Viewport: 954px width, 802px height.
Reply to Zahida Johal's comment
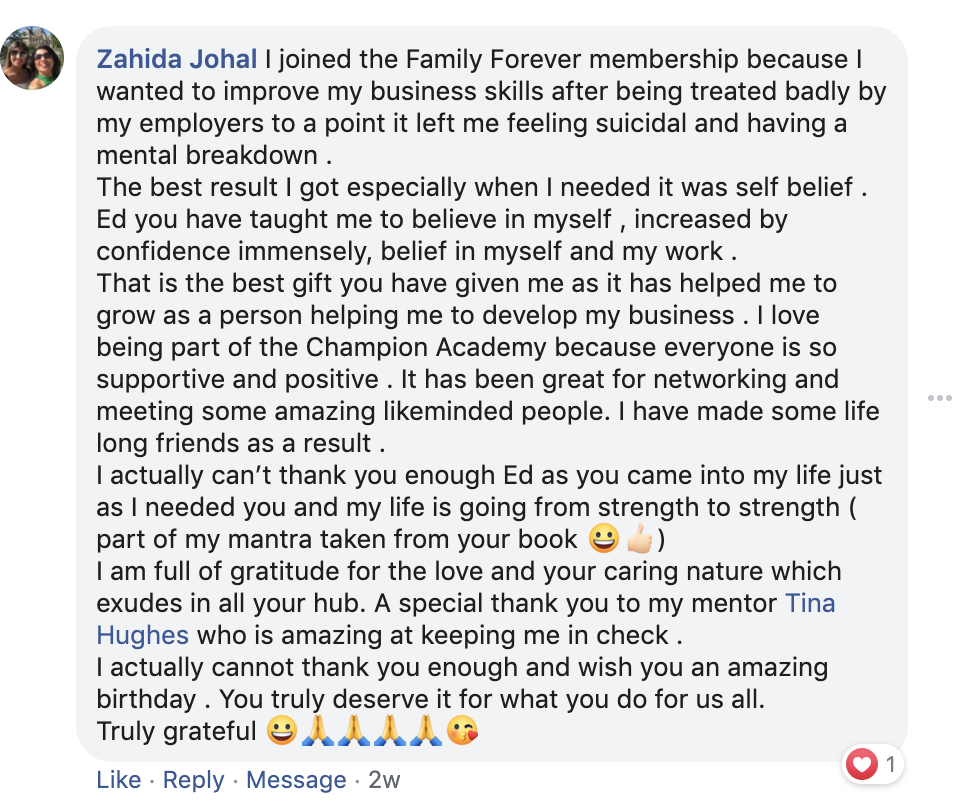(193, 780)
